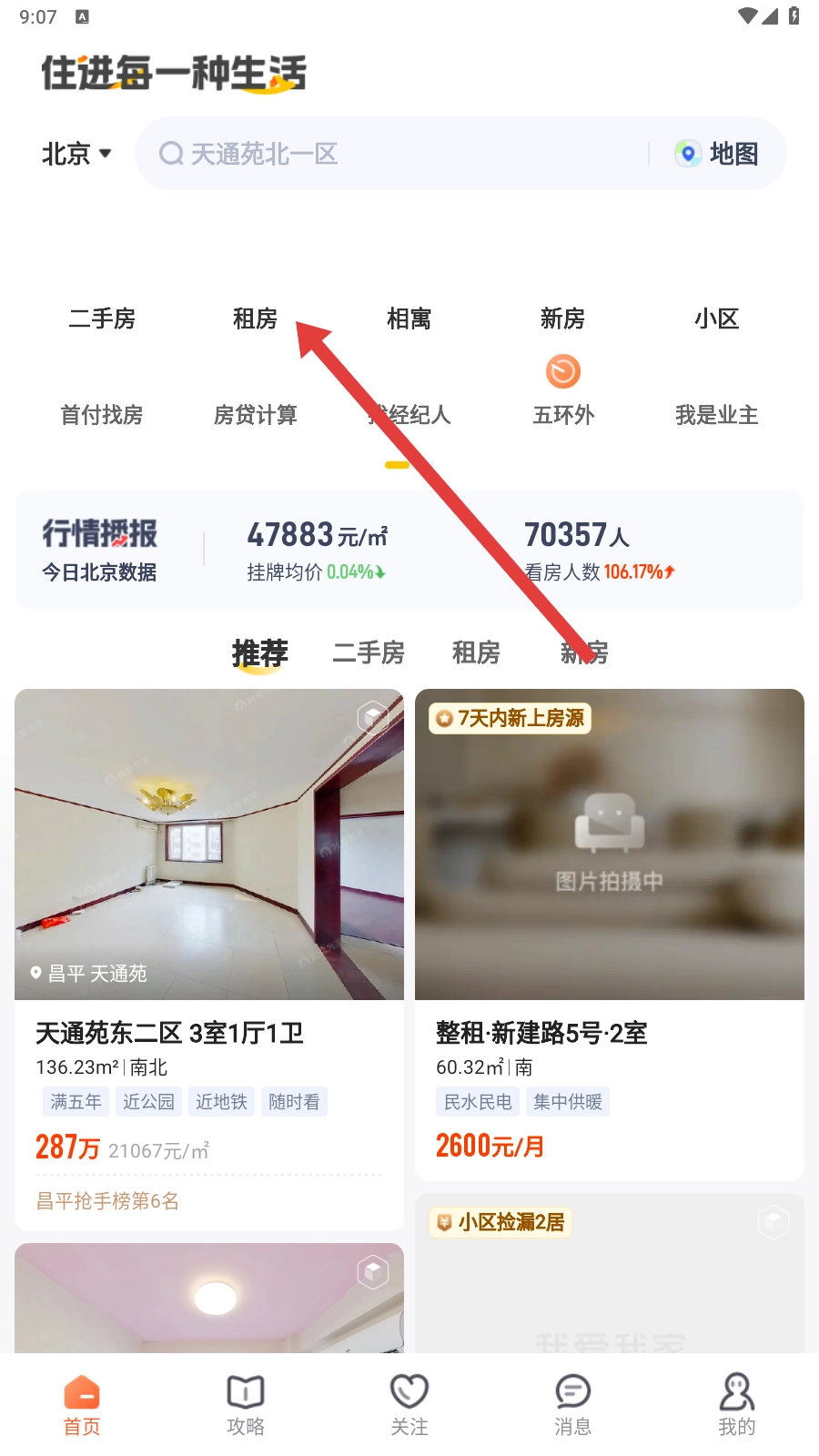Screen dimensions: 819x1456
Task: Open the 相寓 category
Action: [409, 318]
